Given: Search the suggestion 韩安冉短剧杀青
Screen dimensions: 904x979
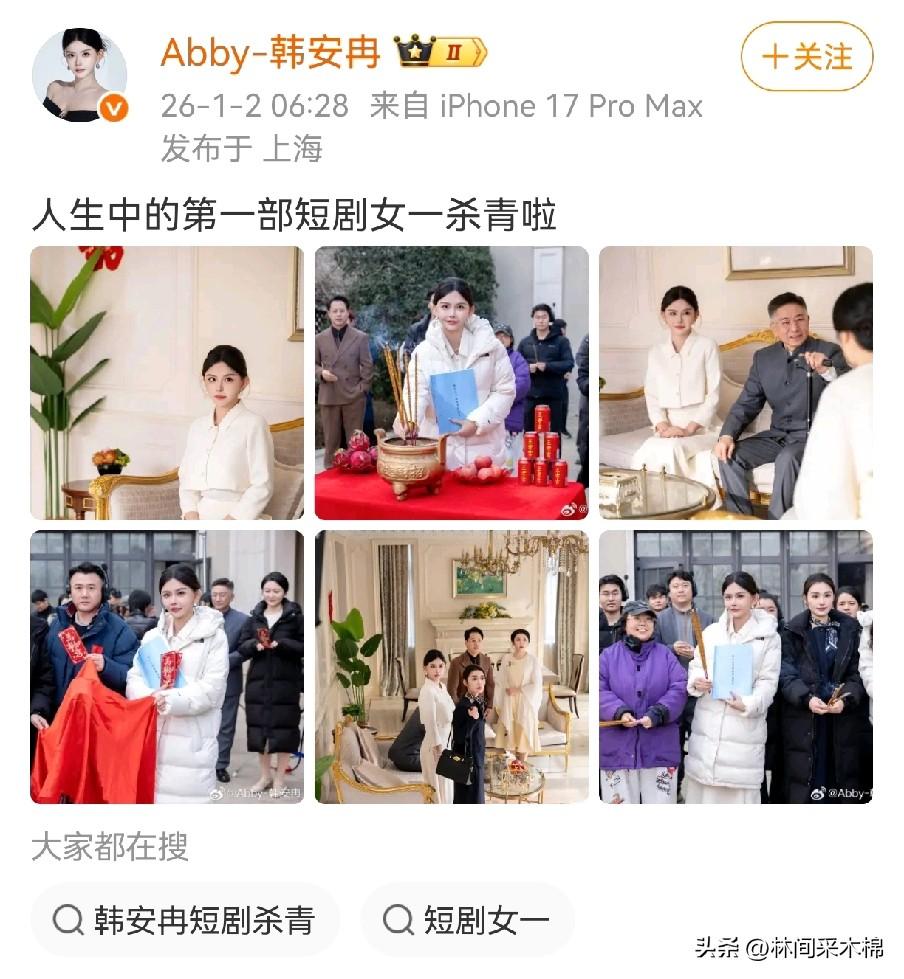Looking at the screenshot, I should [x=185, y=920].
